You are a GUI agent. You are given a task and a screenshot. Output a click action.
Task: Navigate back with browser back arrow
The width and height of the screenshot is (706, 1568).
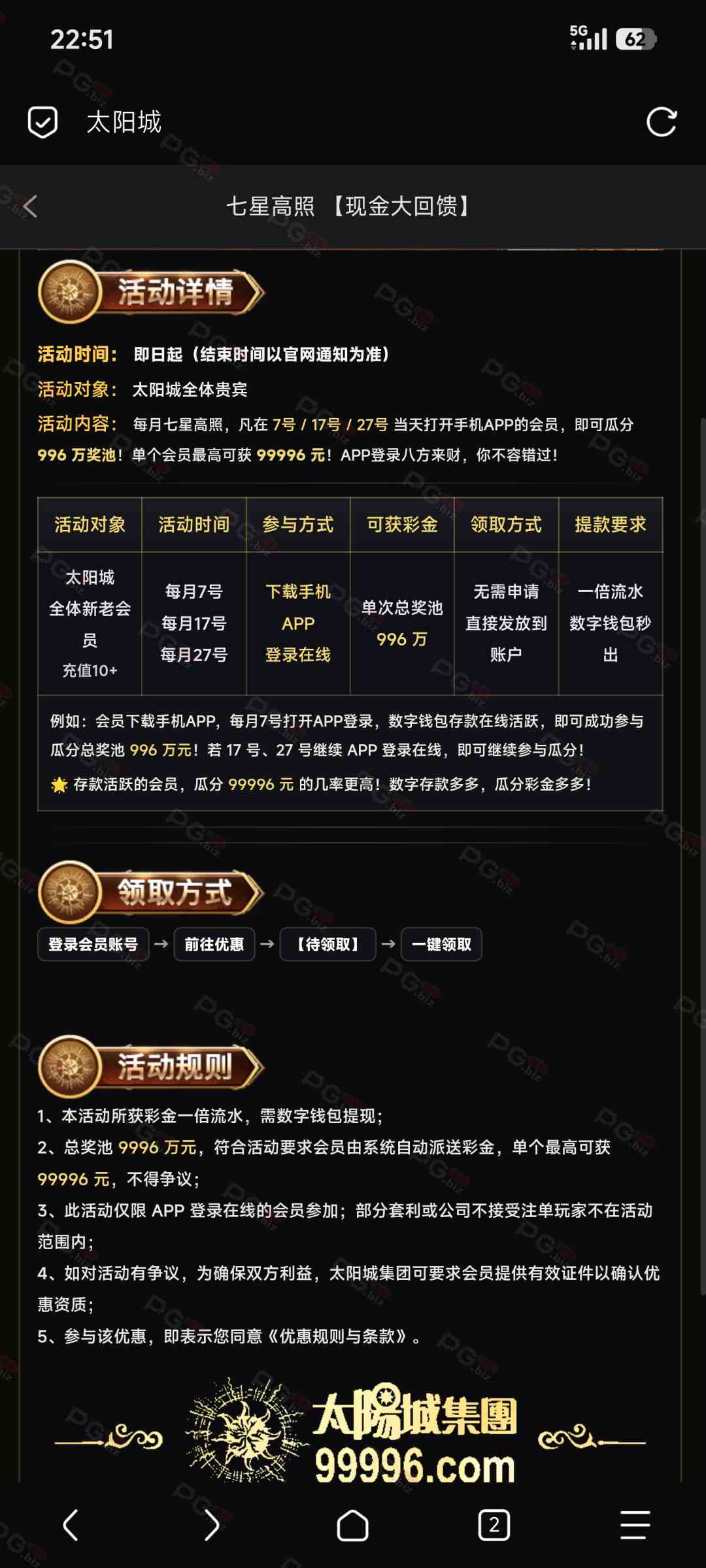71,1525
